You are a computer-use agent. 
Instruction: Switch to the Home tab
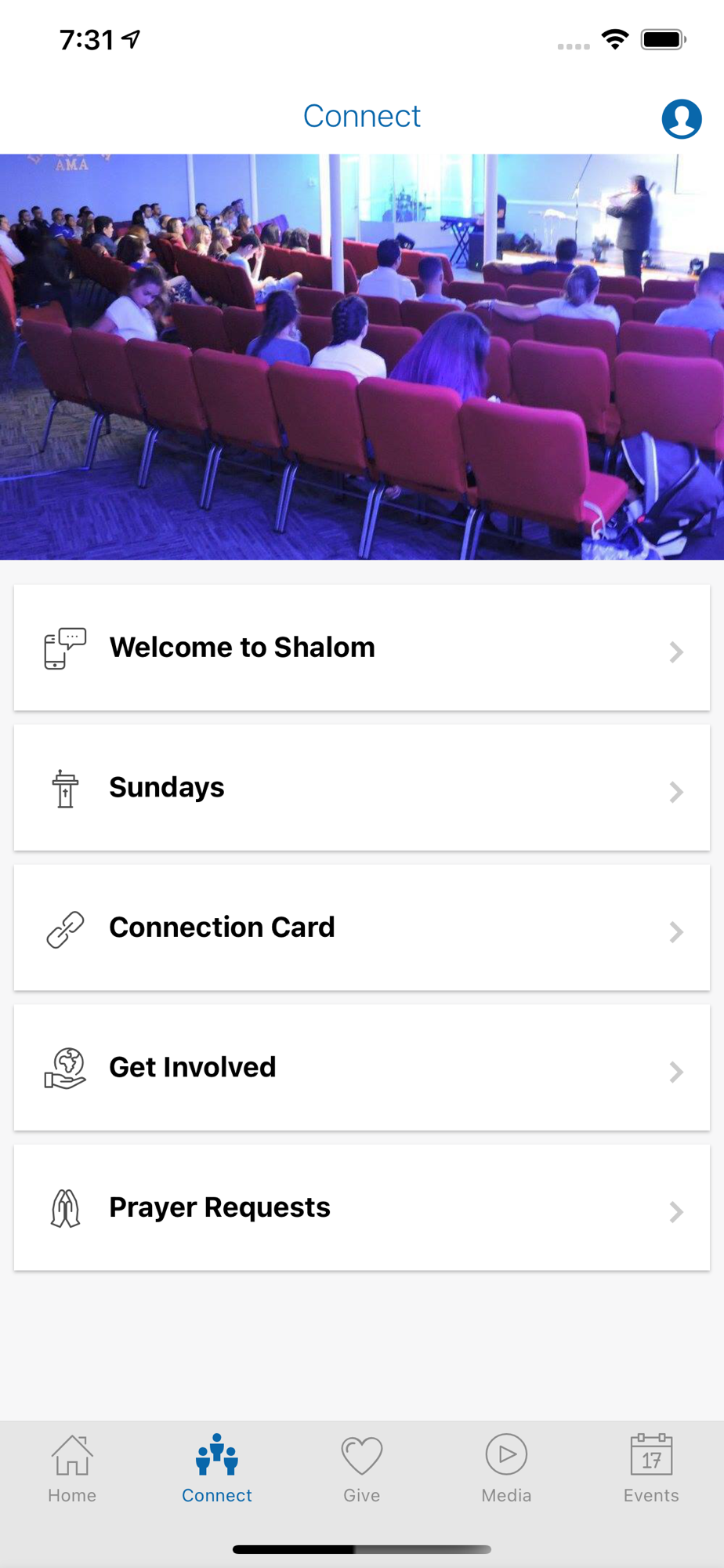72,1468
